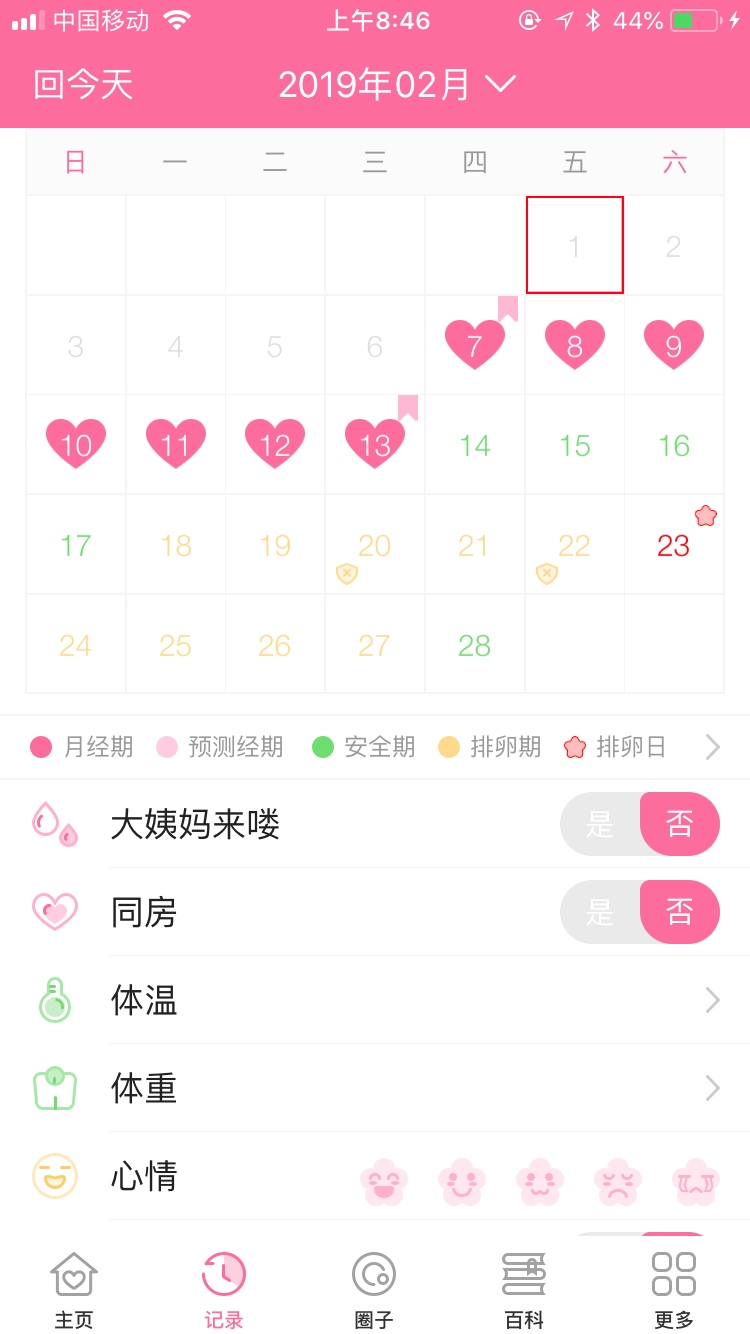
Task: Pick the crying mood face for 心情
Action: 696,1181
